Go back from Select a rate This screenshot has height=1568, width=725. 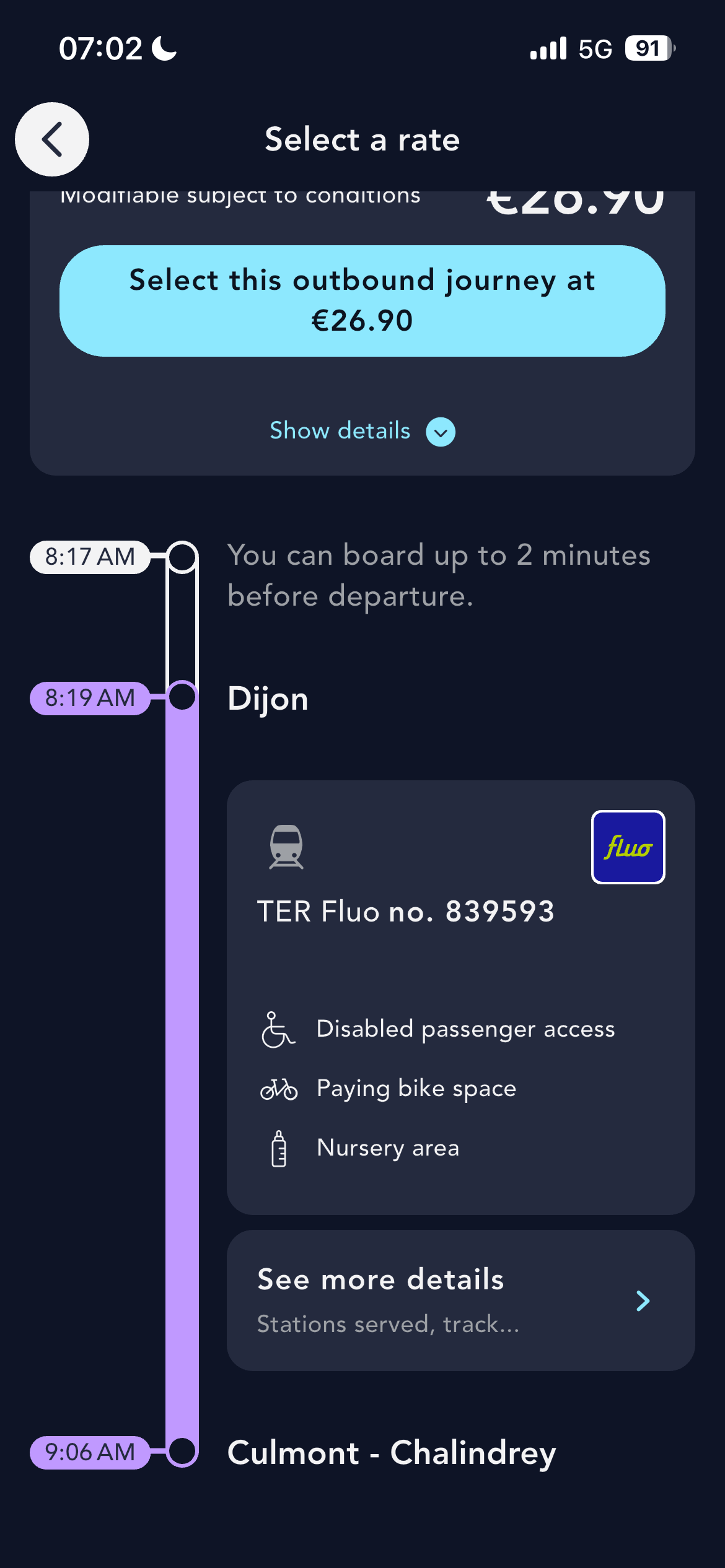[x=52, y=139]
